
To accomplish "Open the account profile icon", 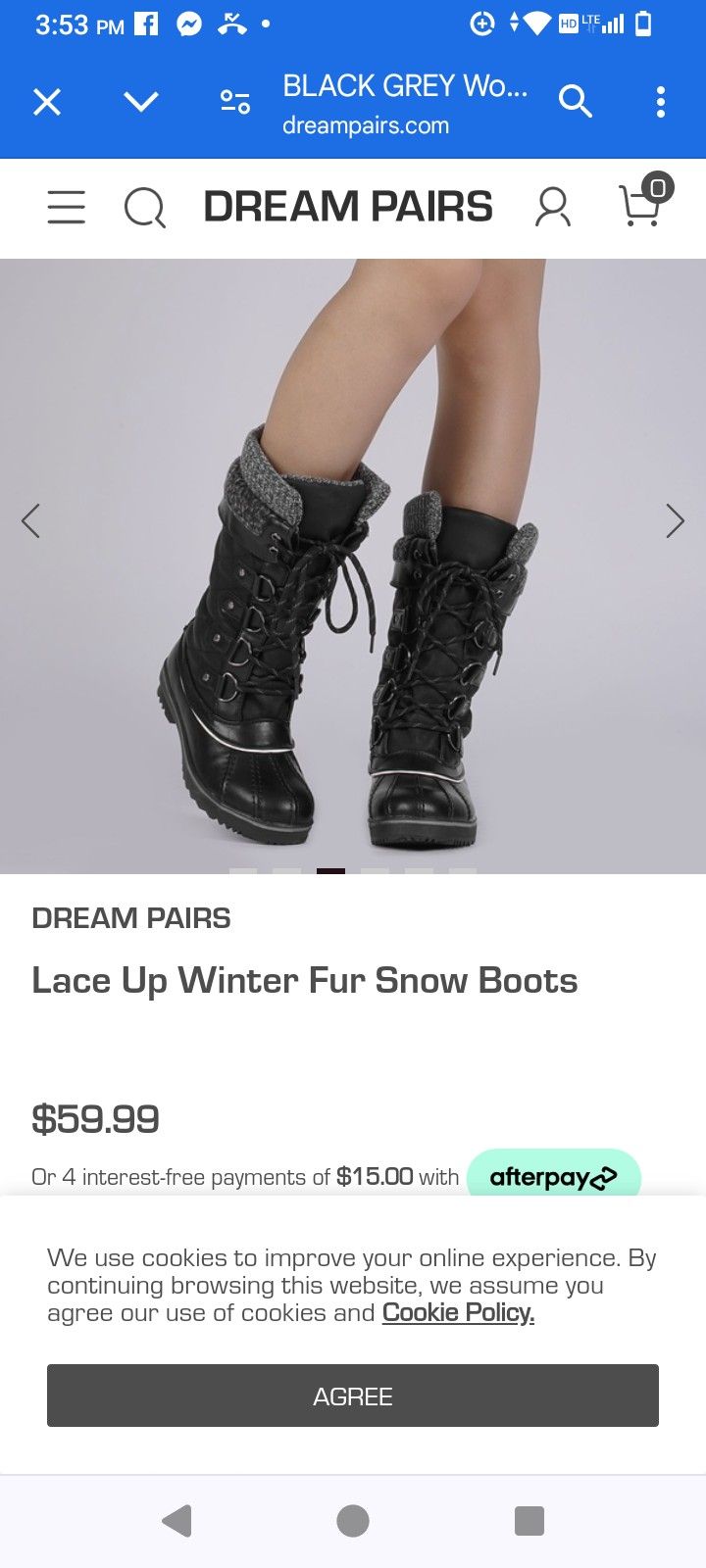I will point(553,207).
